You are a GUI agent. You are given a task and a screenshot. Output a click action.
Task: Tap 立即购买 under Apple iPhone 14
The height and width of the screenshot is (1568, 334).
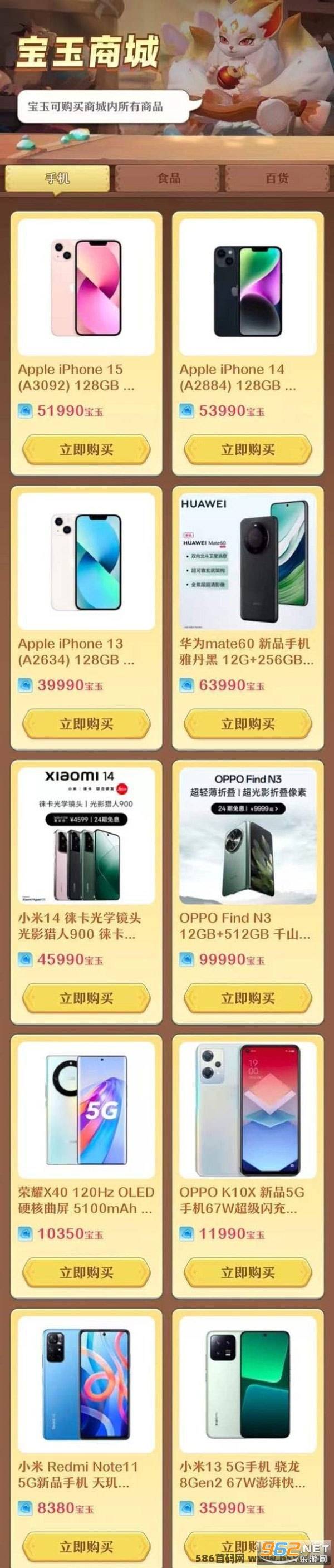coord(248,450)
